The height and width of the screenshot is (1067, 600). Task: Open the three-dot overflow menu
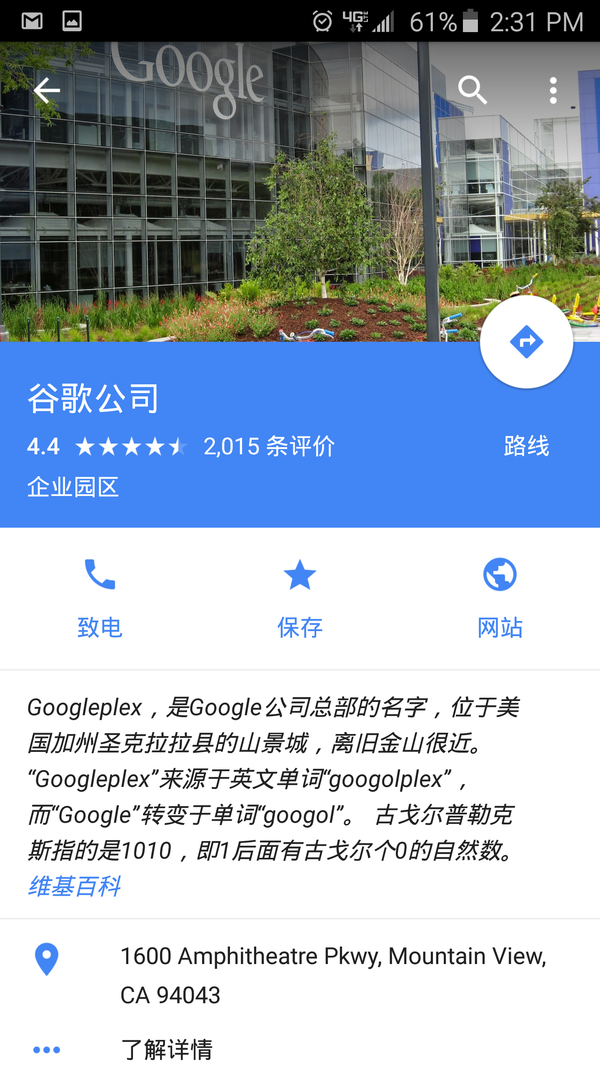point(553,90)
